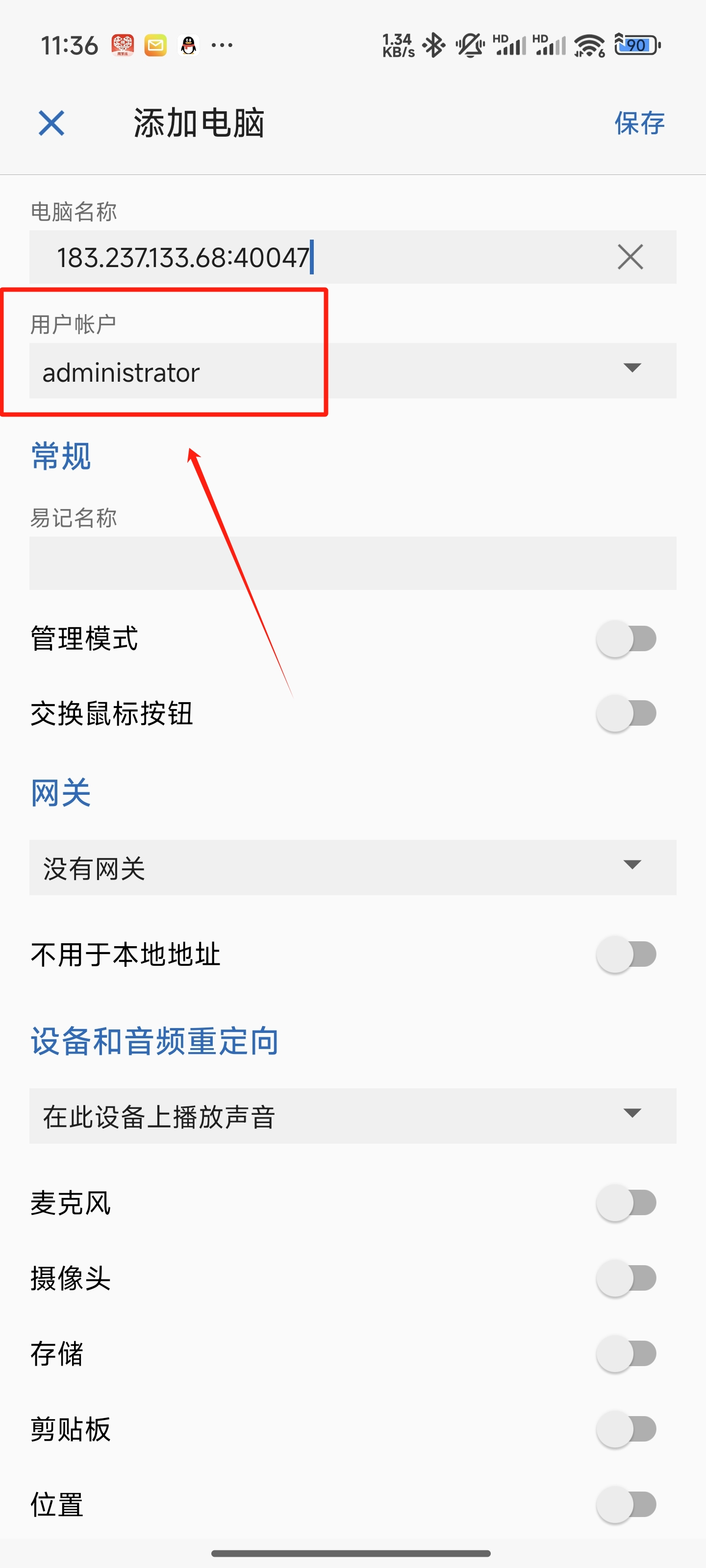Viewport: 706px width, 1568px height.
Task: Enable 剪贴板 sharing
Action: (626, 1429)
